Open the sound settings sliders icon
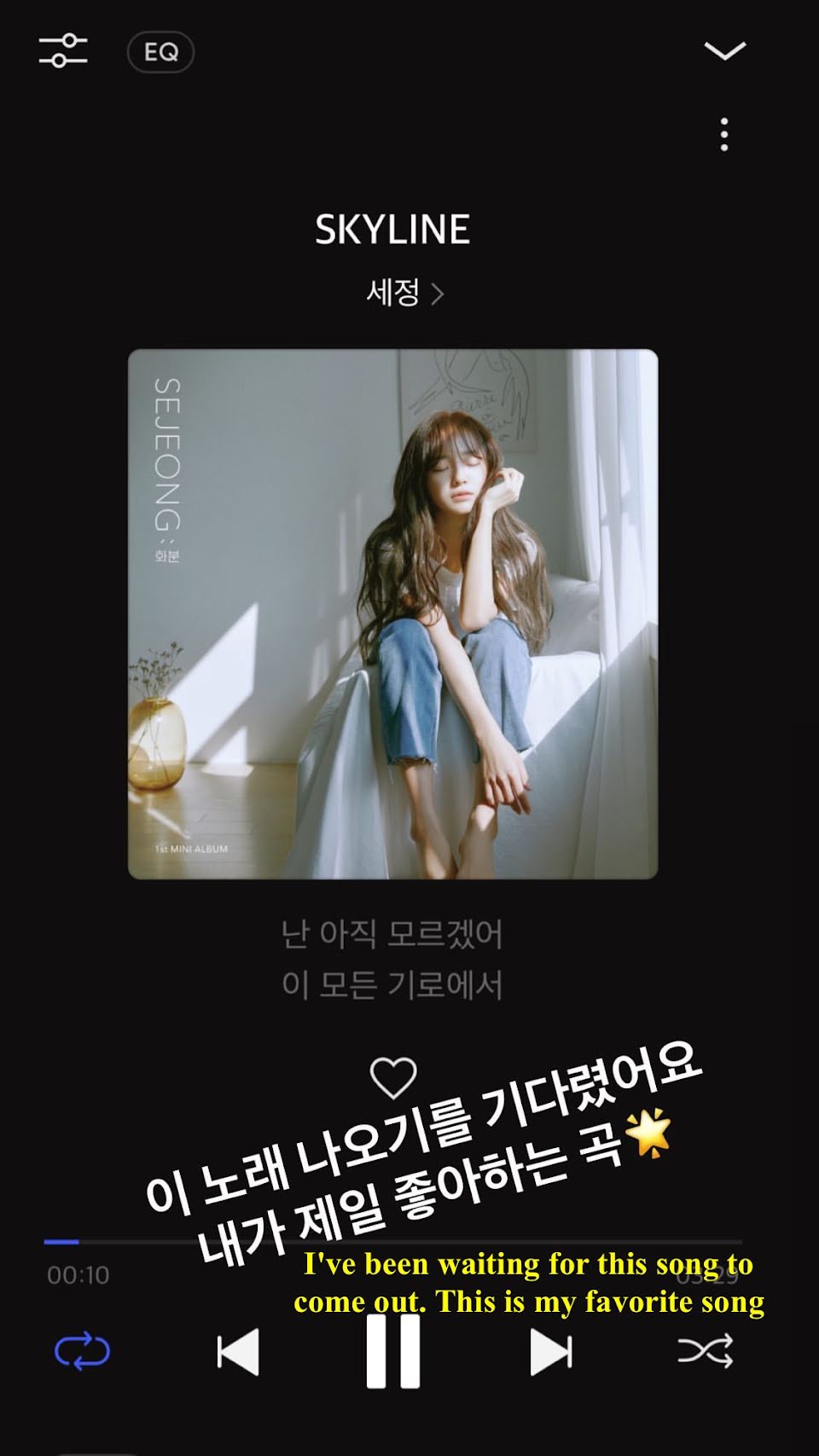 [x=63, y=51]
